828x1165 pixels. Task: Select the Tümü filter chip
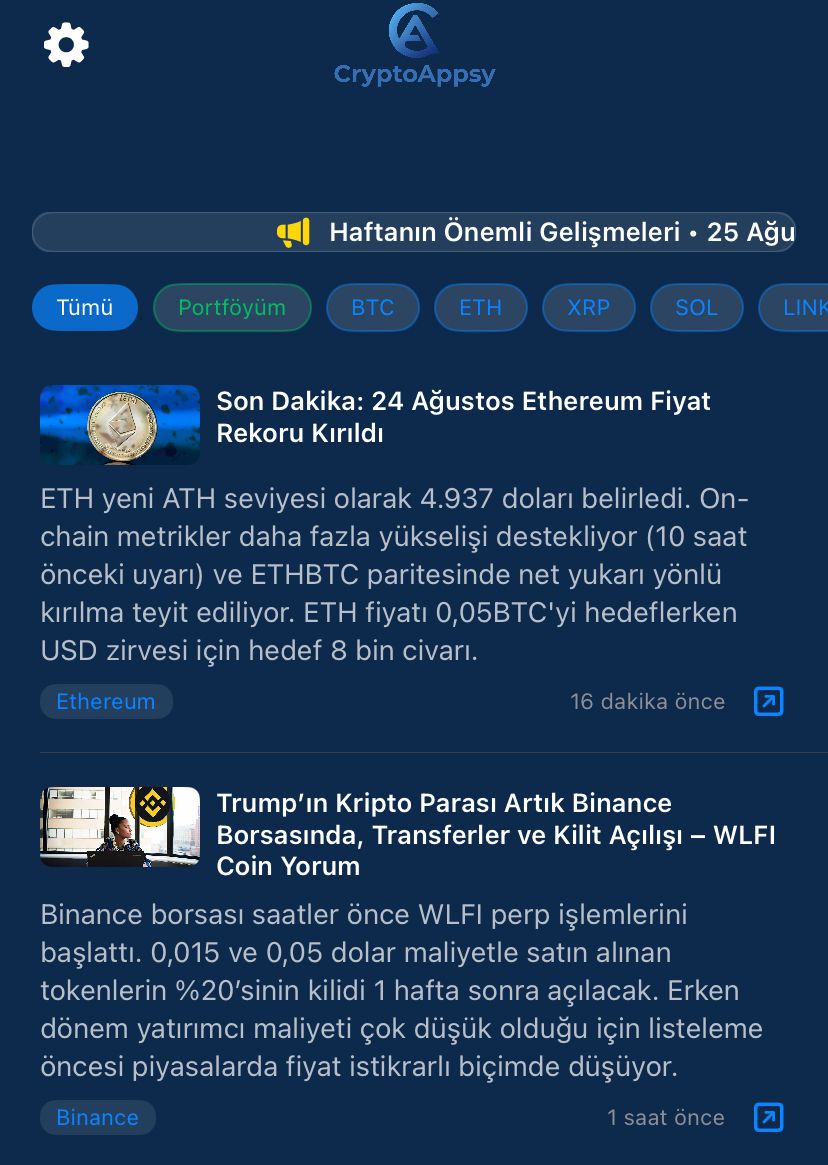(x=85, y=308)
